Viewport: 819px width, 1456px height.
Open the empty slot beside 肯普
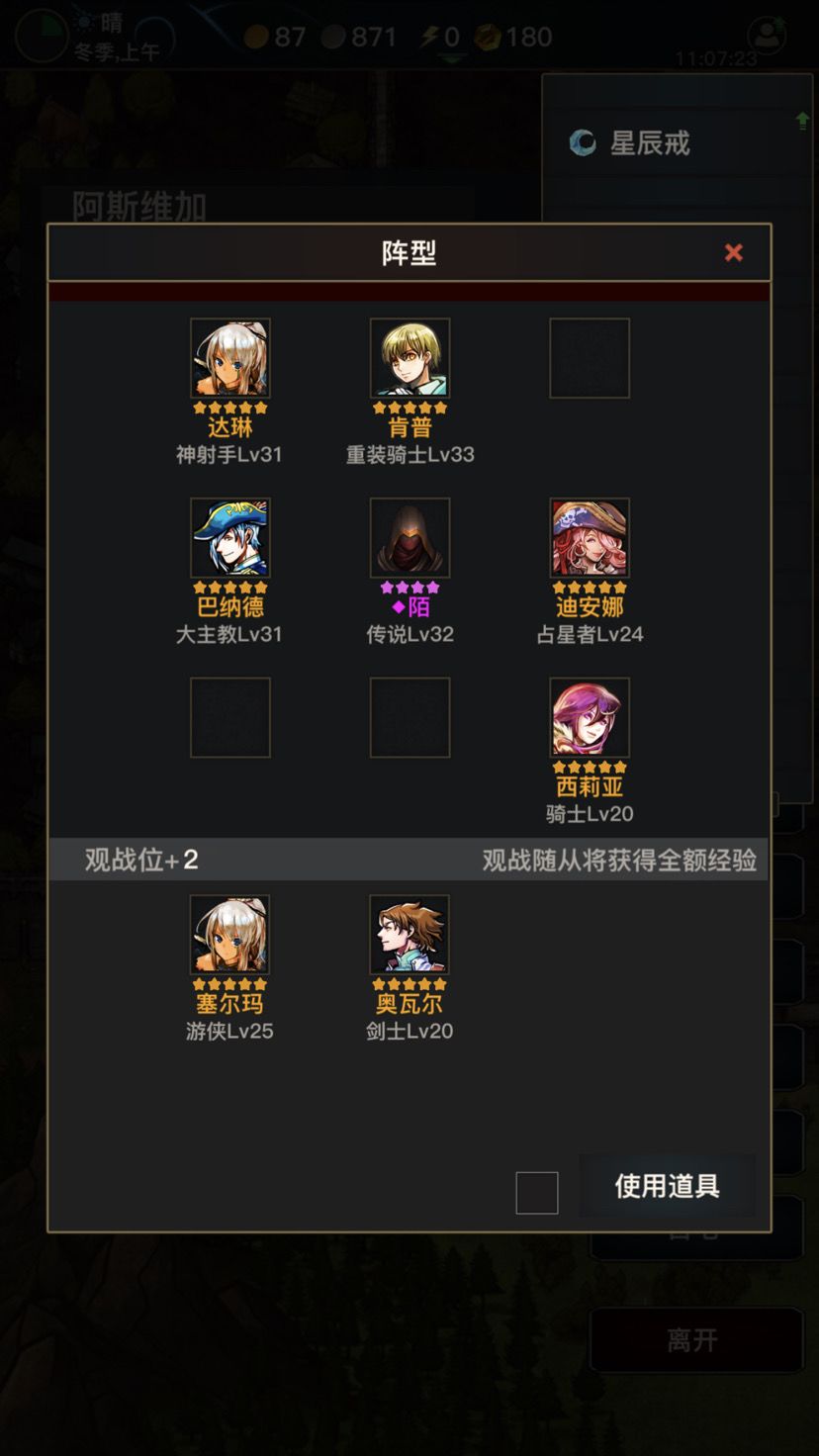[x=589, y=358]
